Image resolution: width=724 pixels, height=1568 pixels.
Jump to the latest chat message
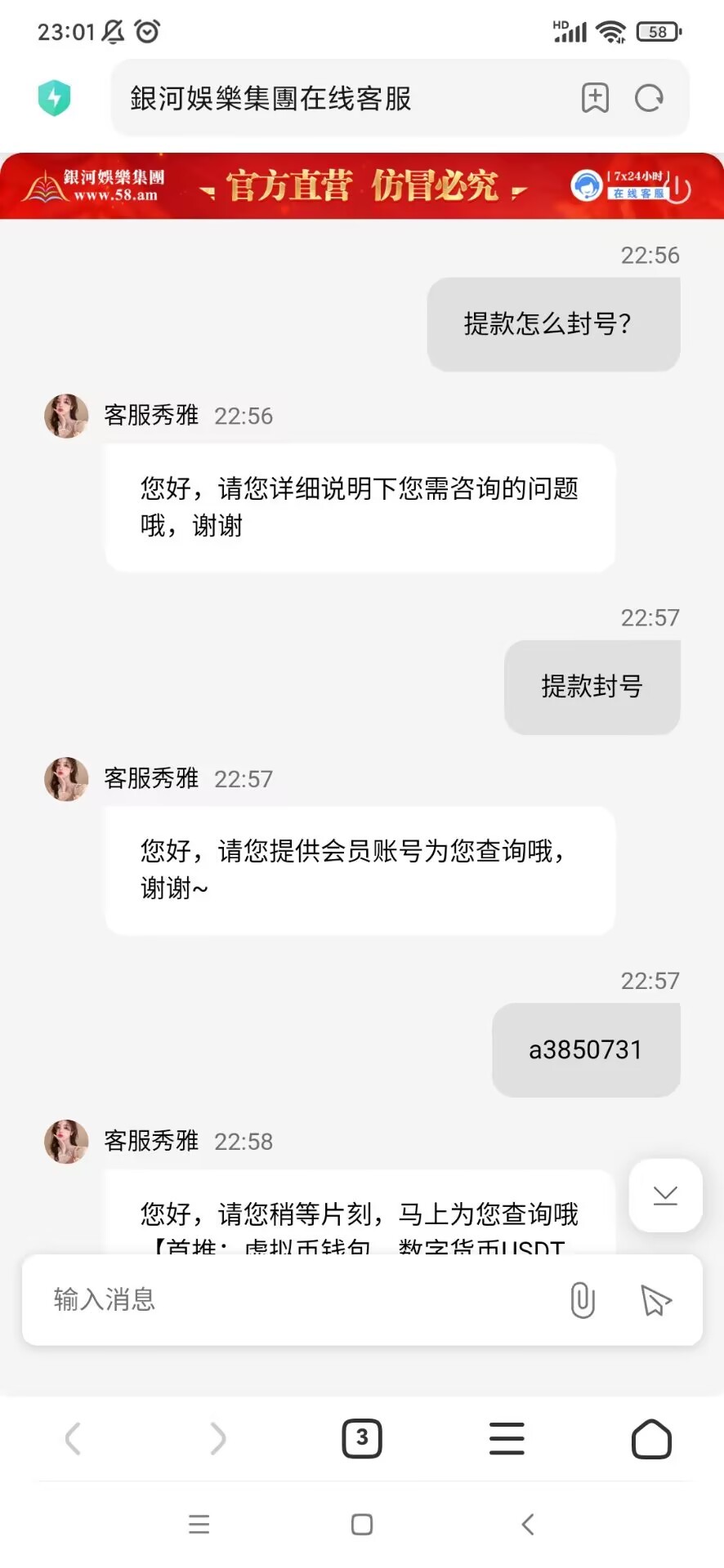(x=665, y=1196)
